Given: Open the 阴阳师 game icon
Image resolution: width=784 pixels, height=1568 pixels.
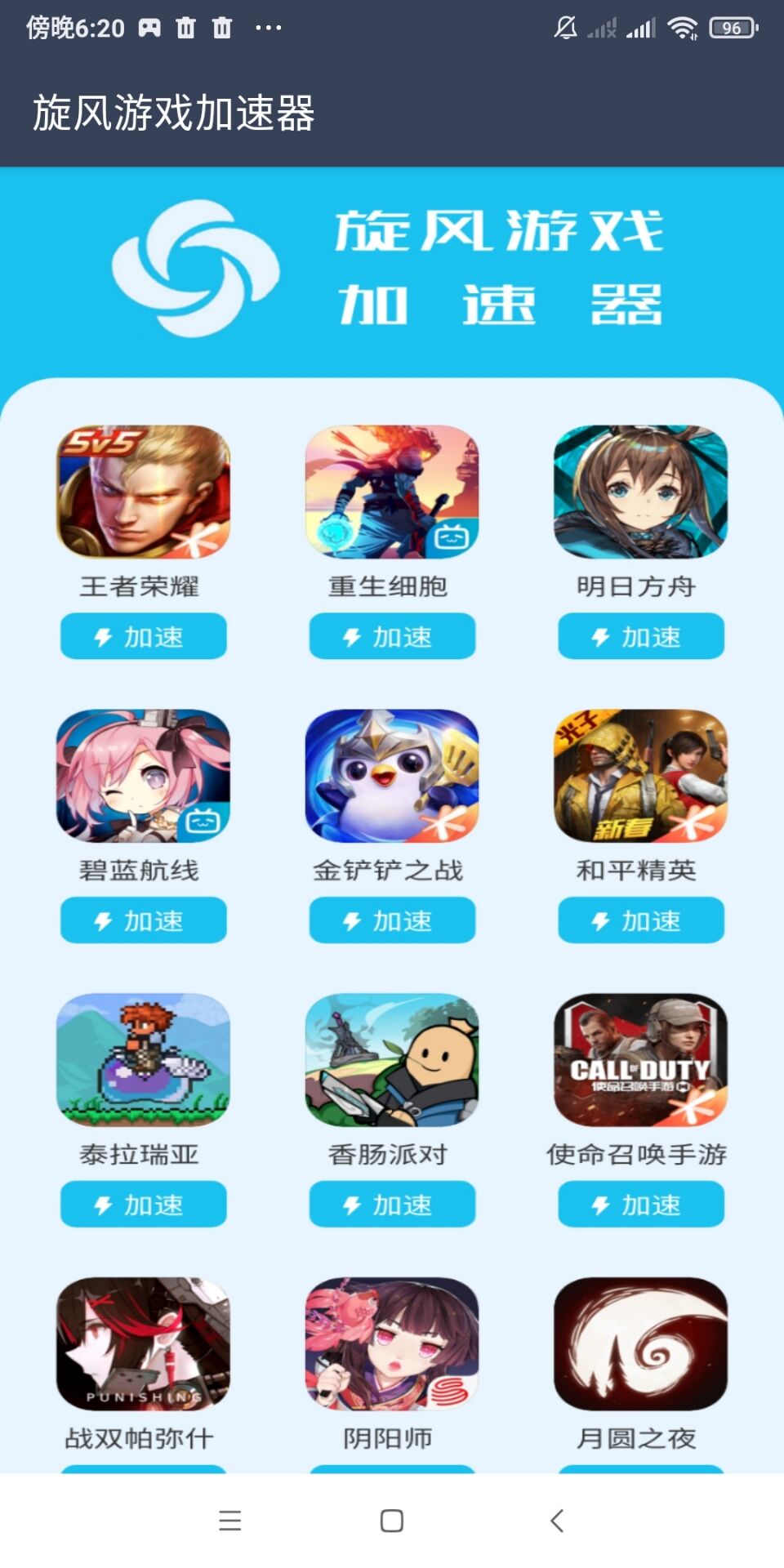Looking at the screenshot, I should pos(392,1344).
